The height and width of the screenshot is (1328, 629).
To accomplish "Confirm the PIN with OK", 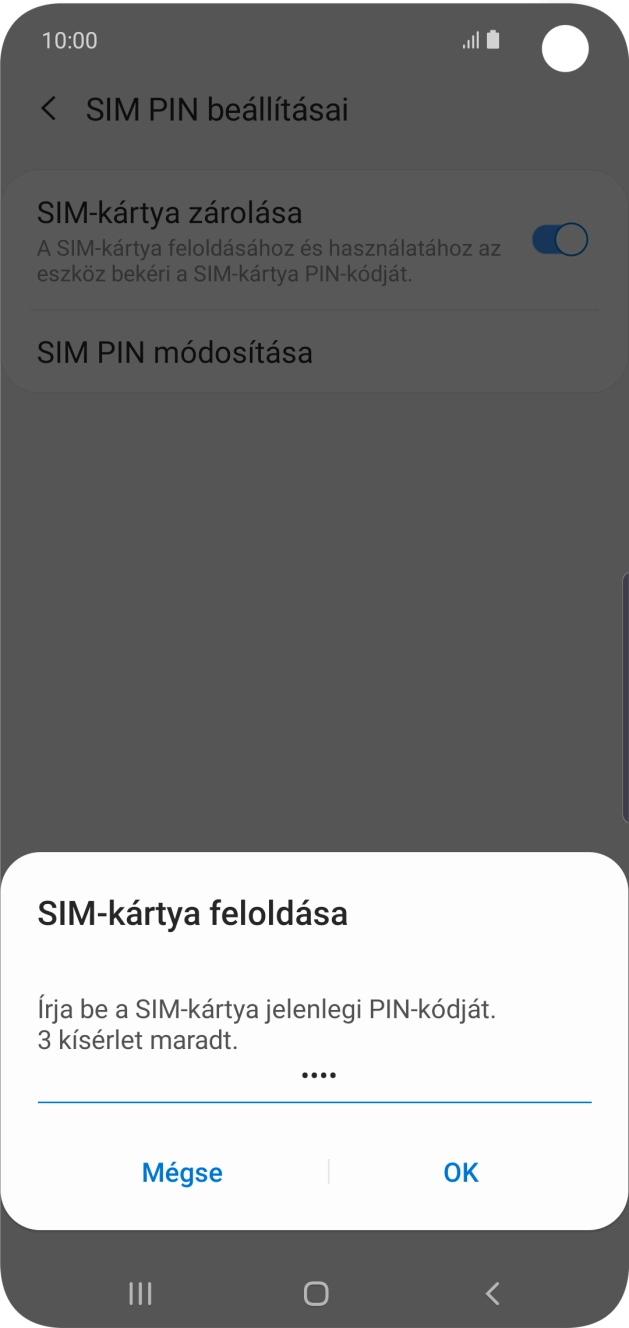I will point(461,1172).
